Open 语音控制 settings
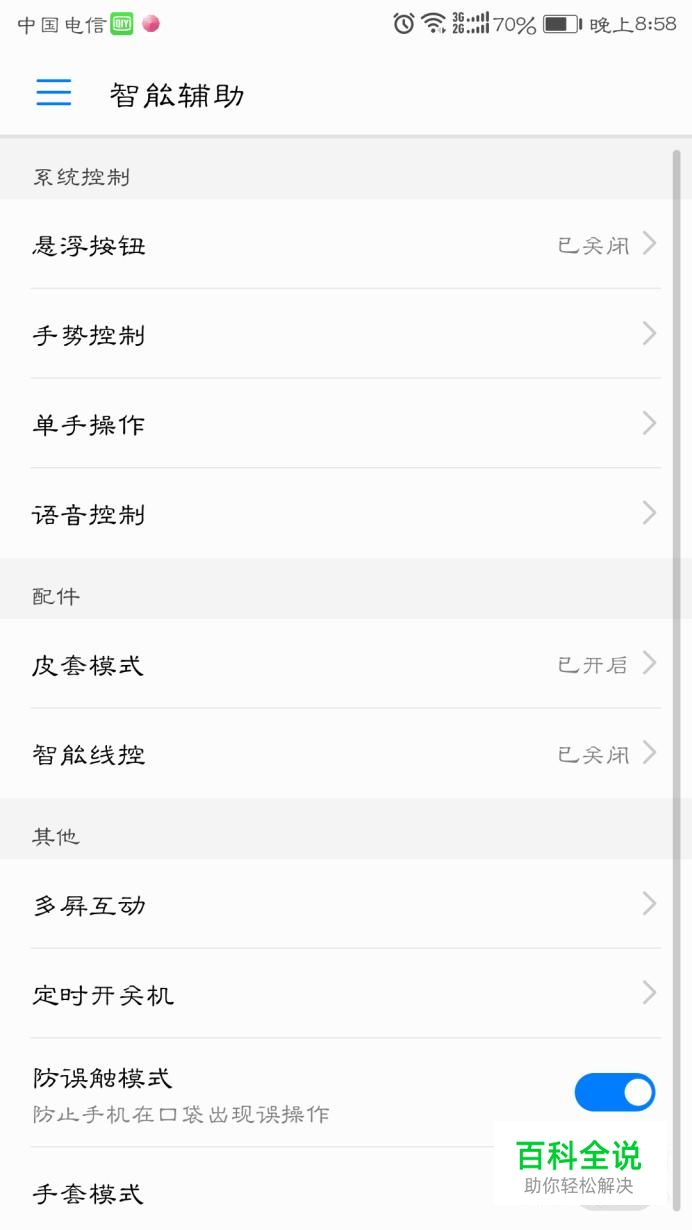This screenshot has width=692, height=1230. (346, 514)
